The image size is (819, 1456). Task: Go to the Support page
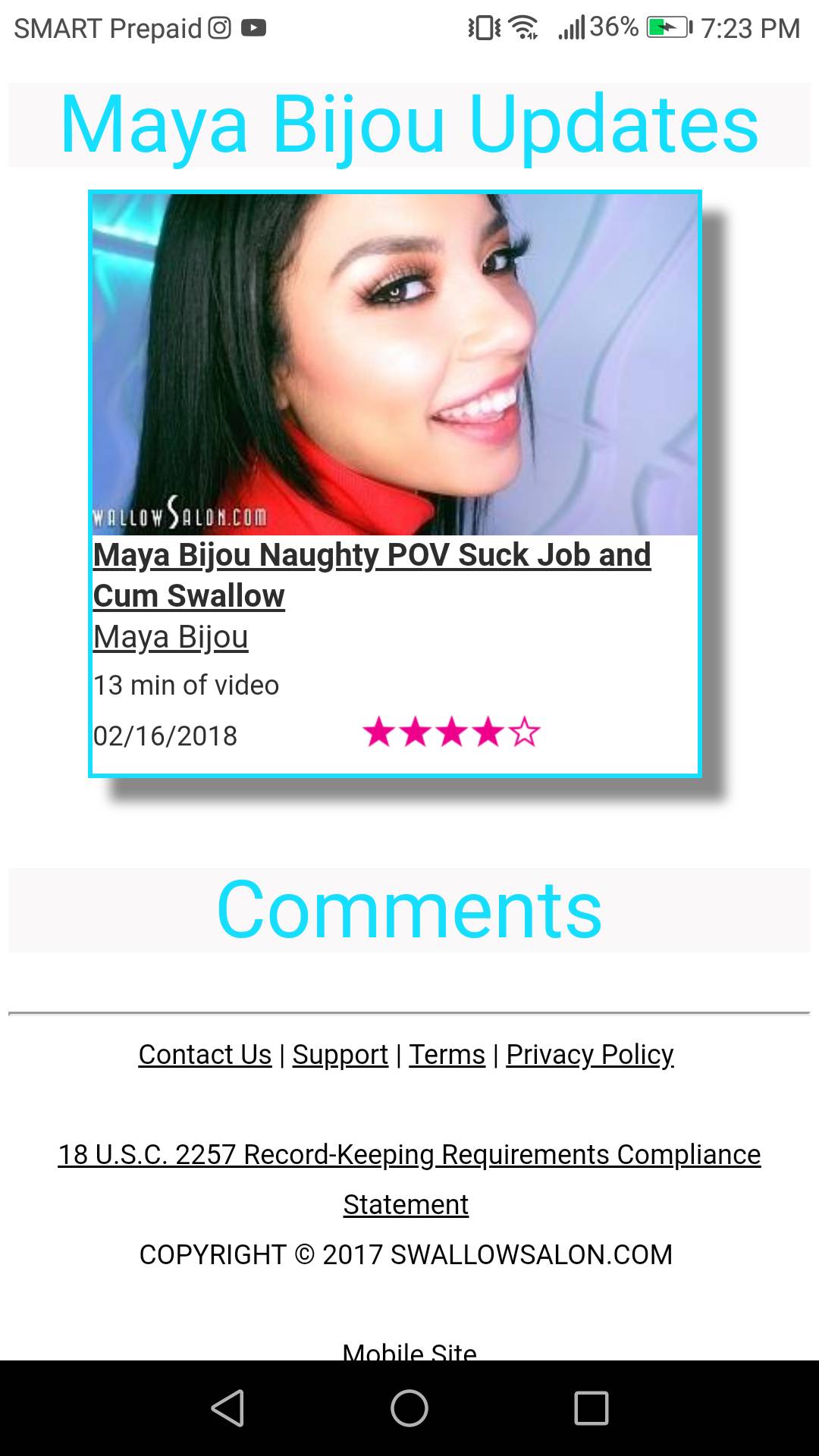pyautogui.click(x=340, y=1054)
